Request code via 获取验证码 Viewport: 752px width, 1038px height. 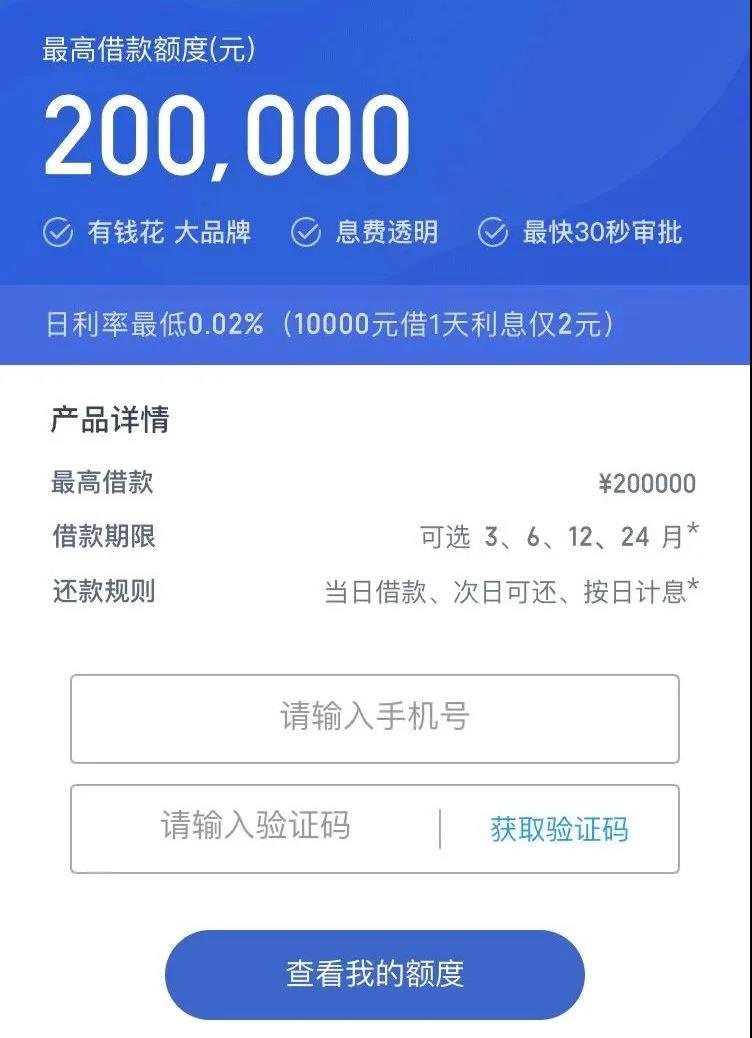point(559,829)
